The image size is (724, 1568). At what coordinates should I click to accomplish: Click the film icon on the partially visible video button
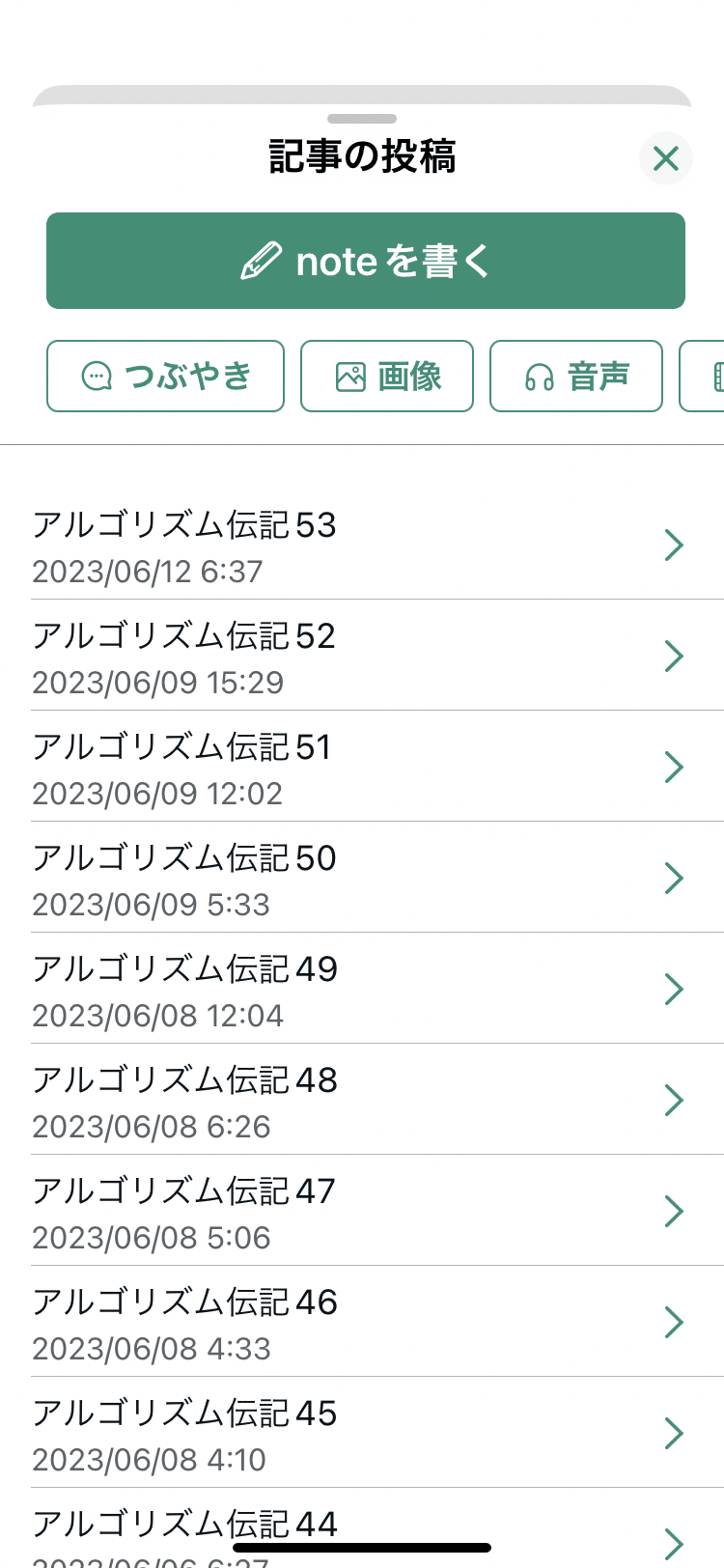click(x=718, y=376)
